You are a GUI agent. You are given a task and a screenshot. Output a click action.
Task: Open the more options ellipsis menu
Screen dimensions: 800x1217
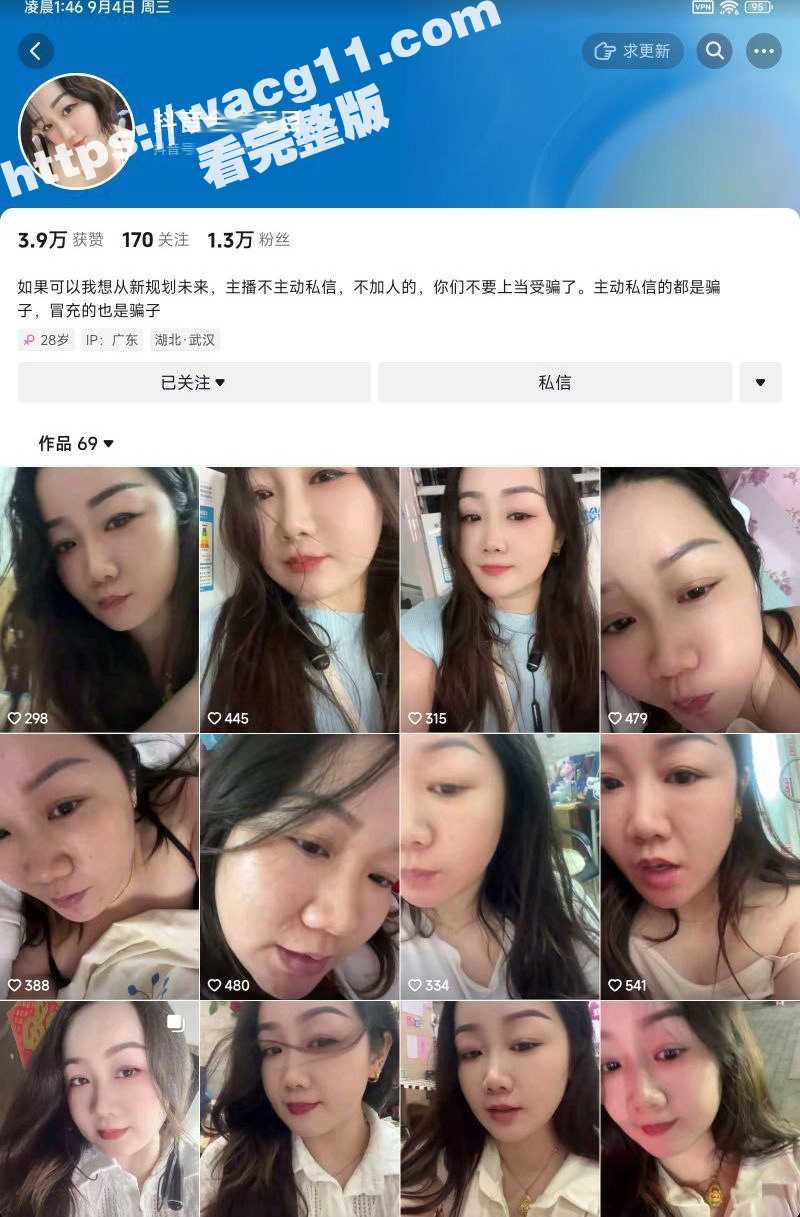(x=764, y=51)
